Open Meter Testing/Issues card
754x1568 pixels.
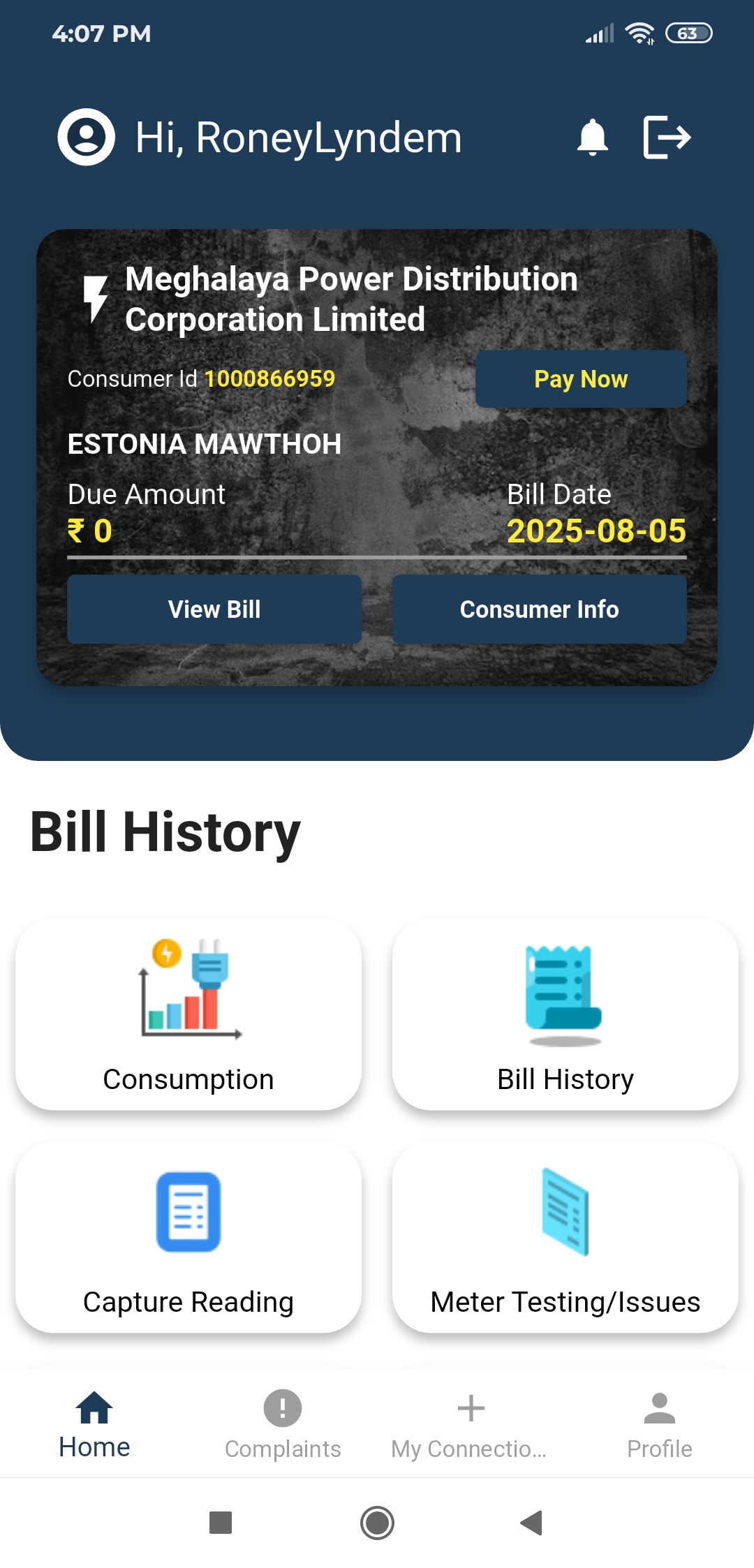(x=565, y=1237)
